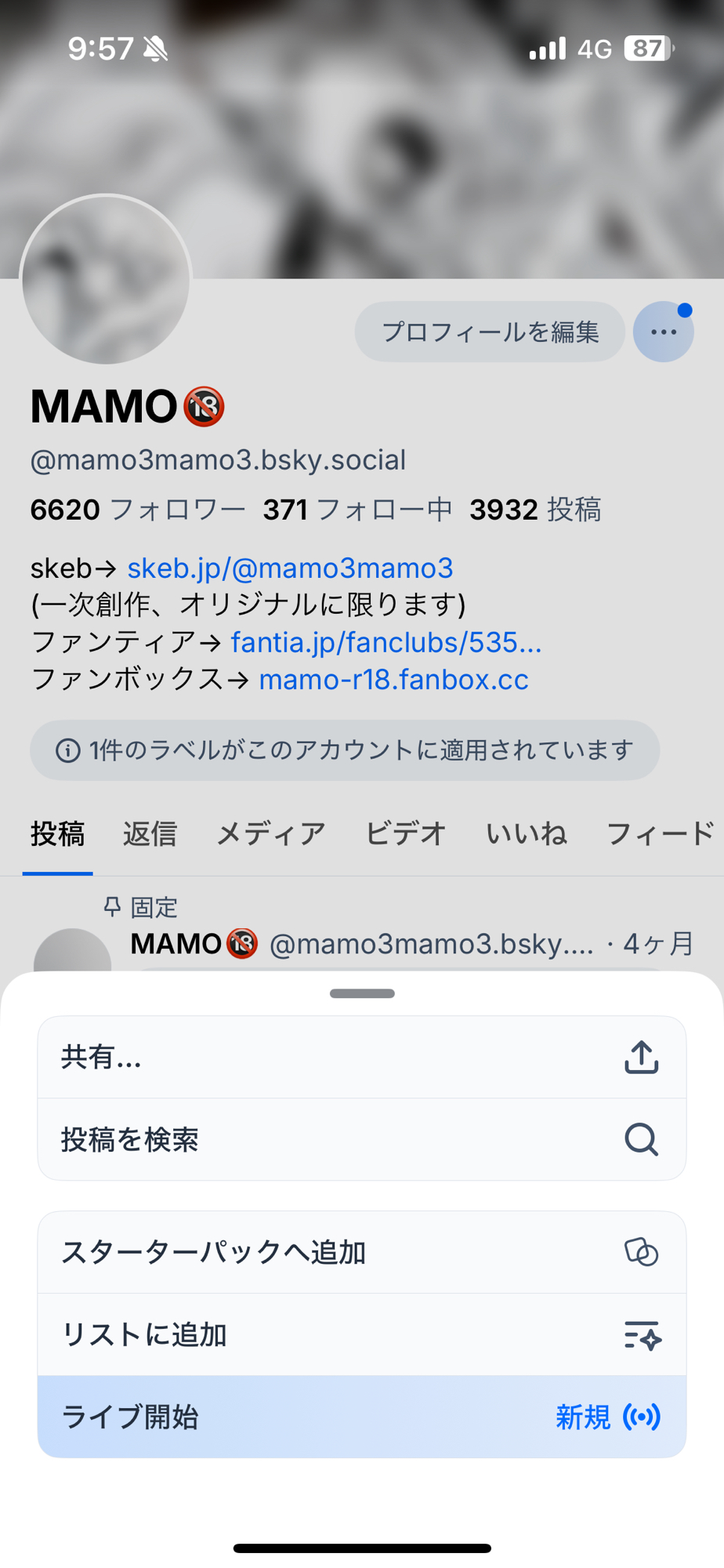Open the 371 フォロー中 list
This screenshot has width=724, height=1568.
click(x=357, y=510)
